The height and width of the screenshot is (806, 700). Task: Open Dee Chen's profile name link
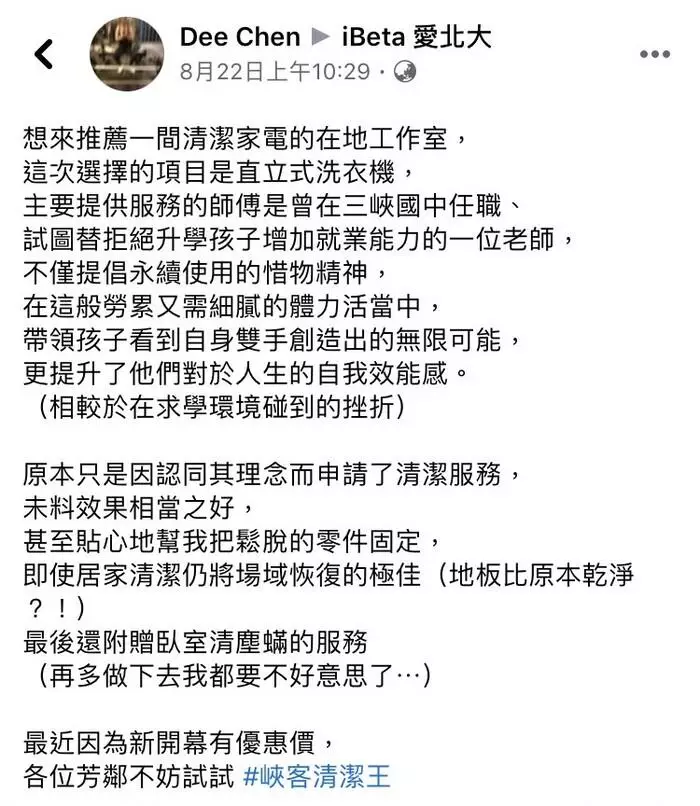point(240,38)
